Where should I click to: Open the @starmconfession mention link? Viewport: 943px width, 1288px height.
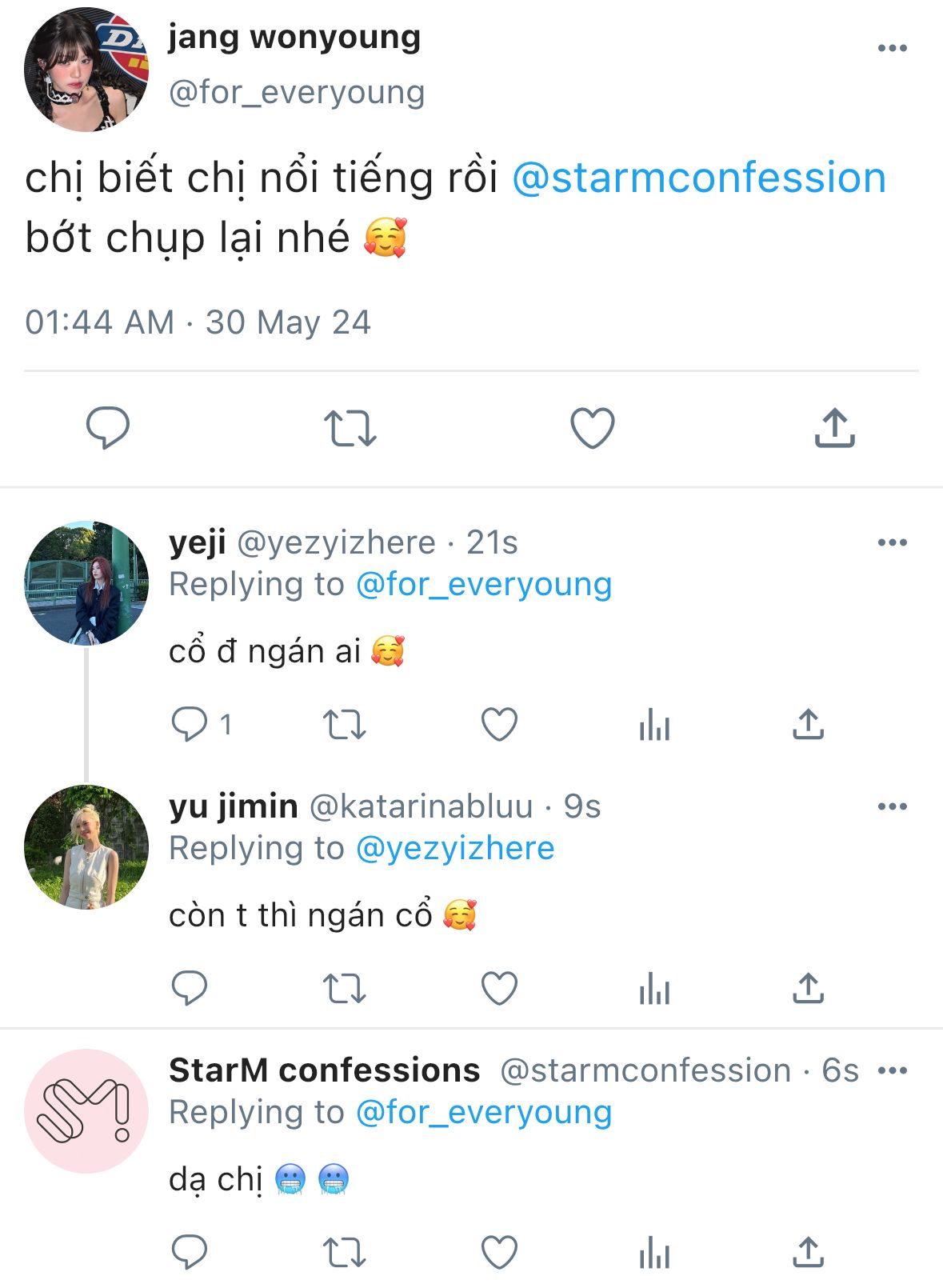[698, 178]
